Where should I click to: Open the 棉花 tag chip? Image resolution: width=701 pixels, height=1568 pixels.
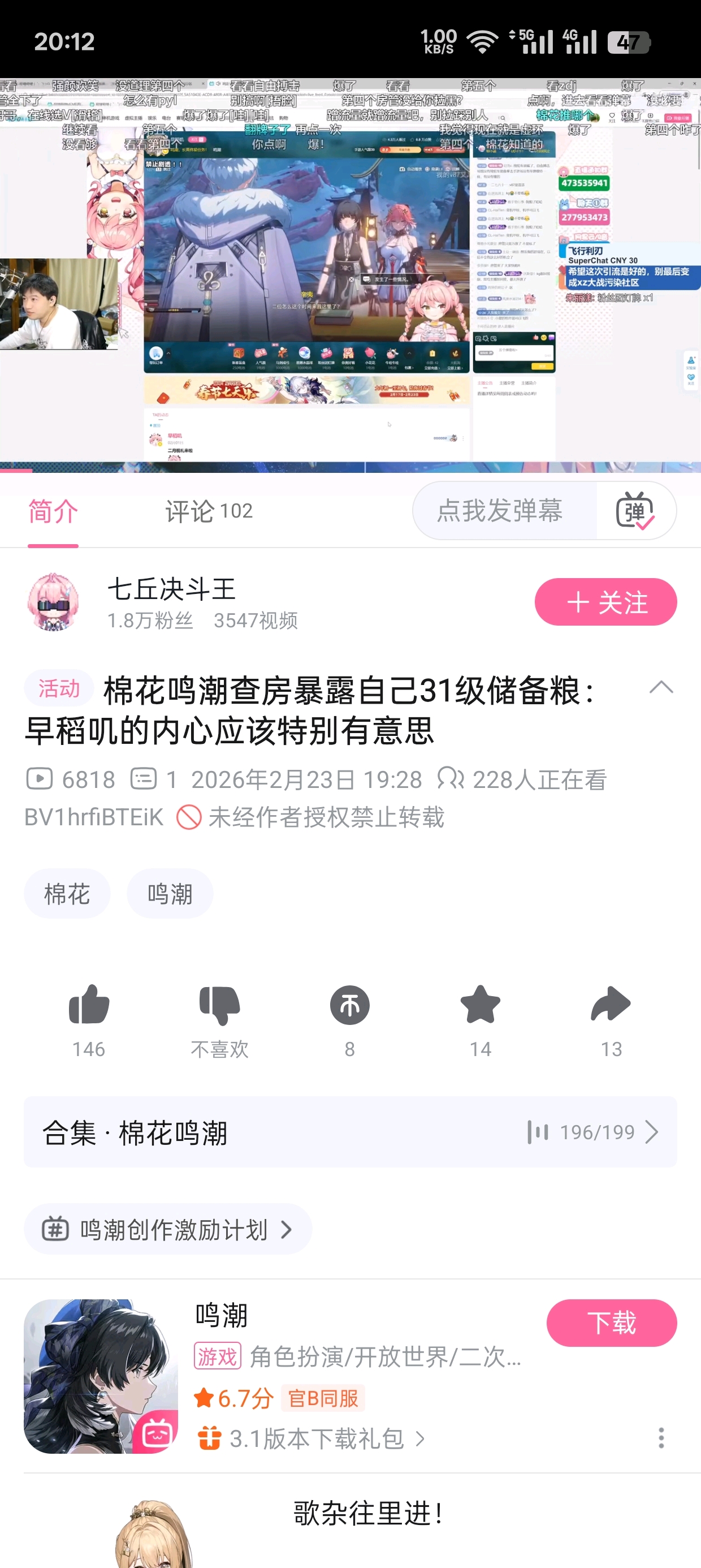pos(67,894)
